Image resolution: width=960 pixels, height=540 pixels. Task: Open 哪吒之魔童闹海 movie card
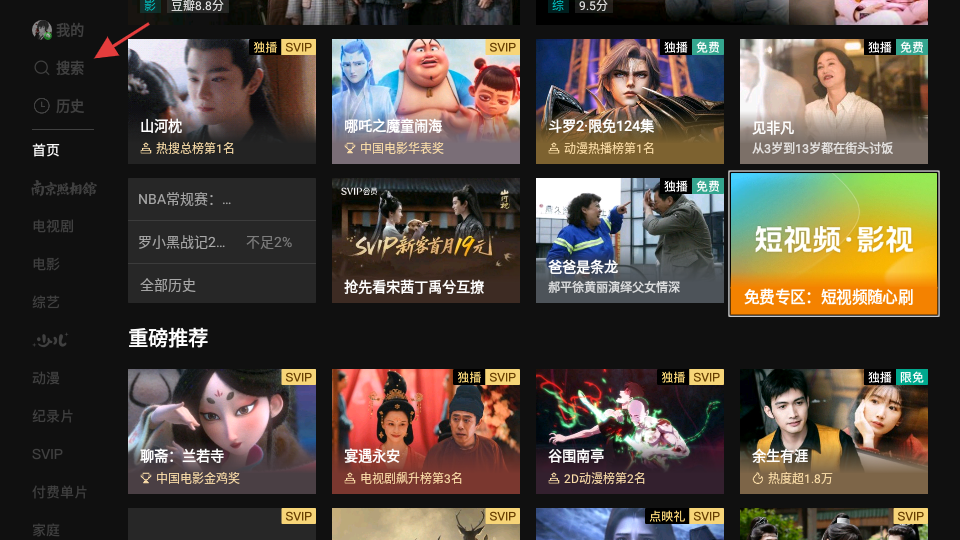426,102
